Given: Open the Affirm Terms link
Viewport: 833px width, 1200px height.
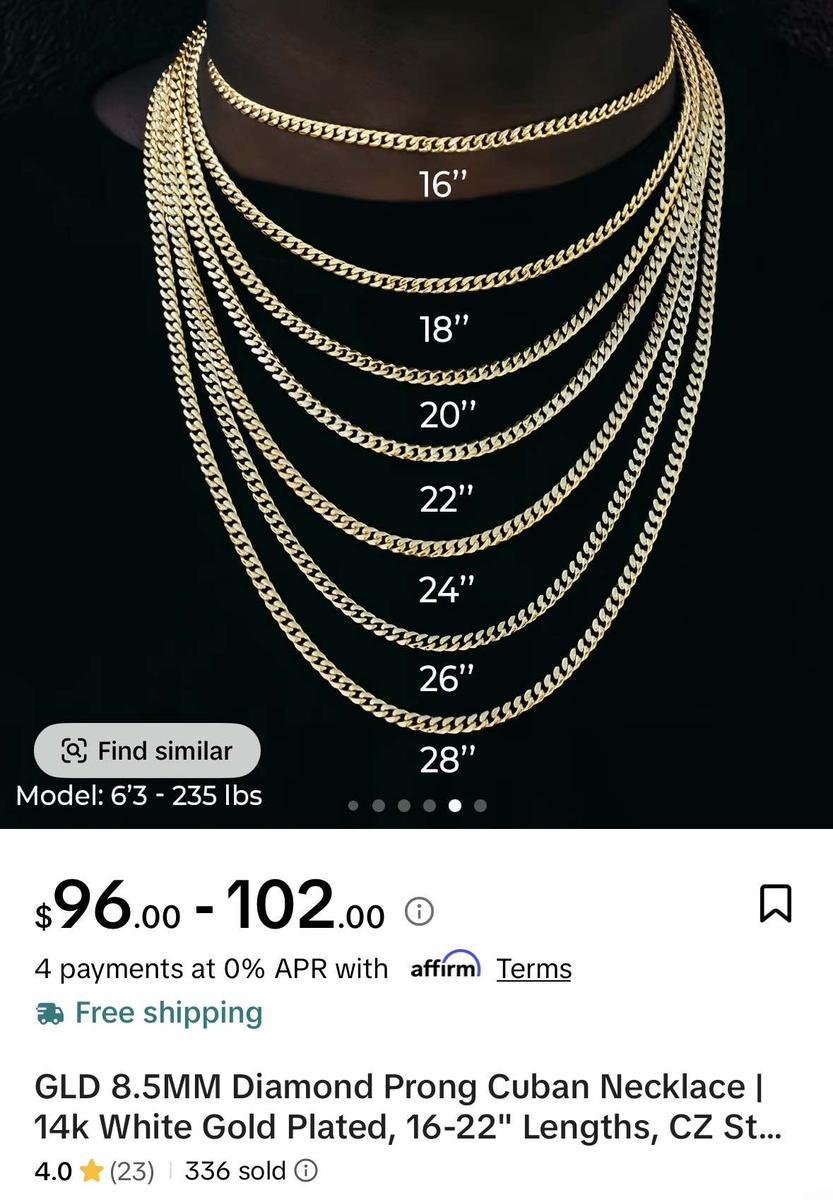Looking at the screenshot, I should pos(534,968).
